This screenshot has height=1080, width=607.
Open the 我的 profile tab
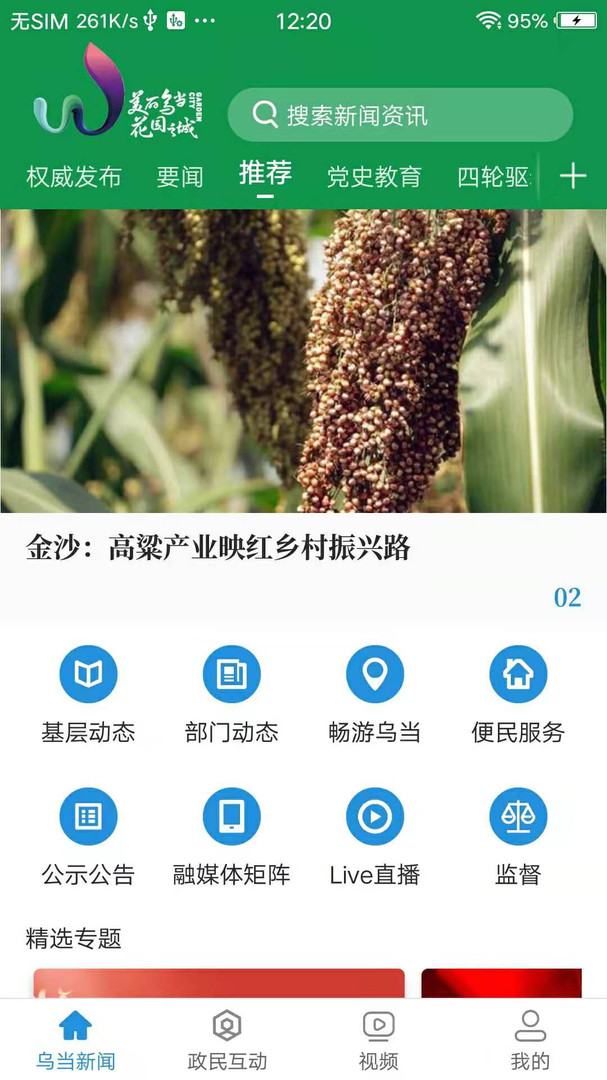530,1039
